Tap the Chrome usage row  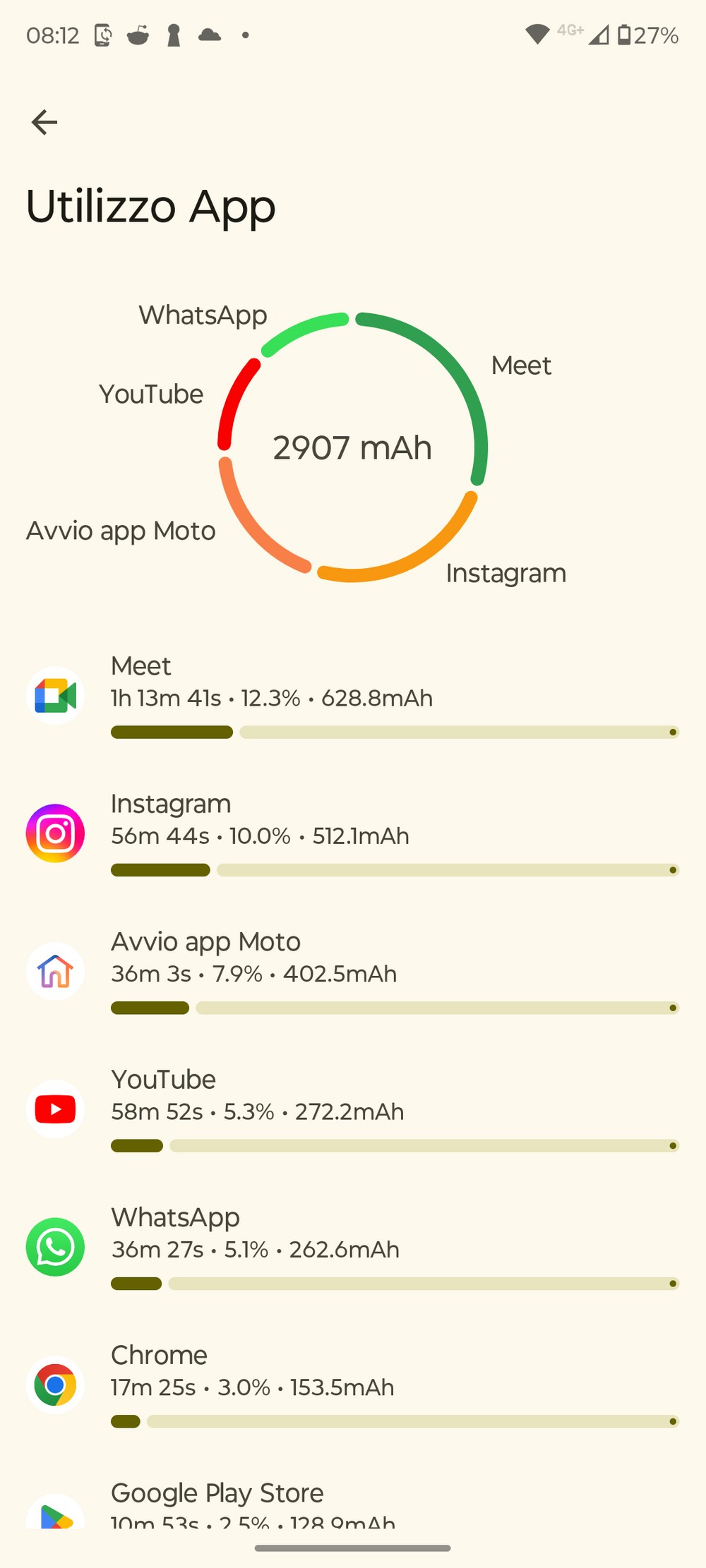click(x=353, y=1385)
